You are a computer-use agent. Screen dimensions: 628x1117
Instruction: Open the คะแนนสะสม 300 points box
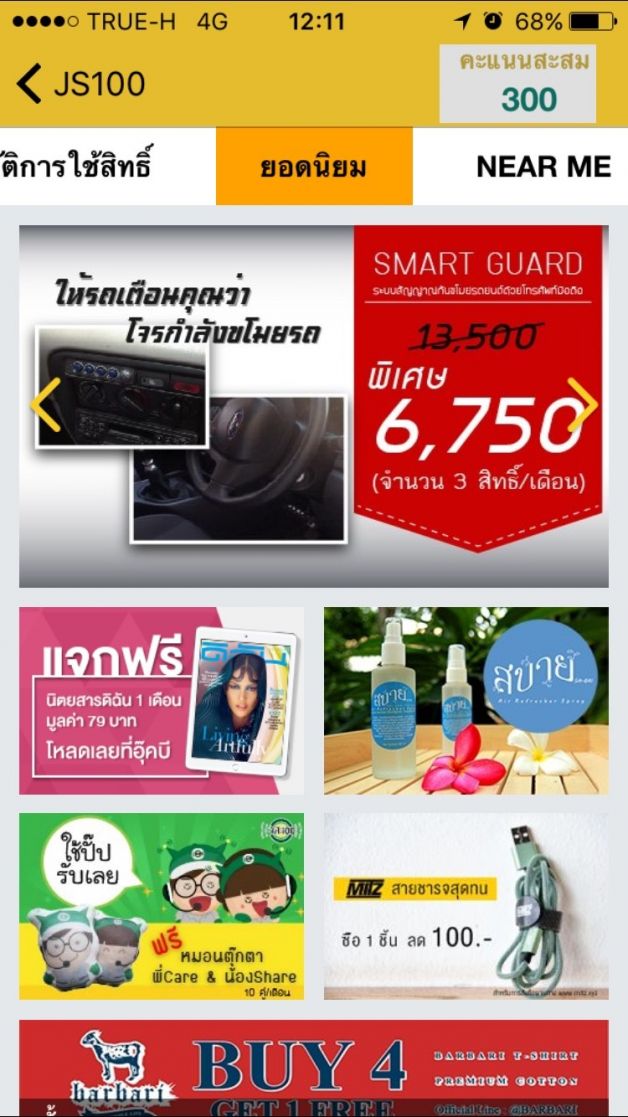[517, 84]
